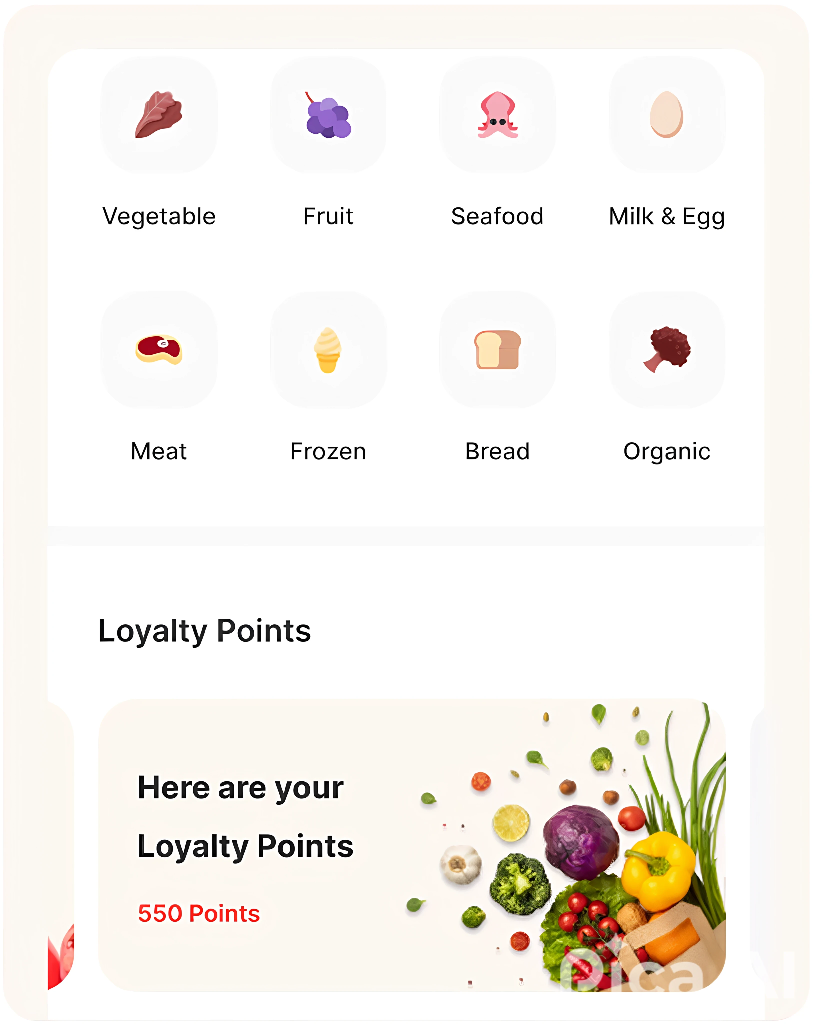
Task: Go to the Meat category
Action: point(159,350)
